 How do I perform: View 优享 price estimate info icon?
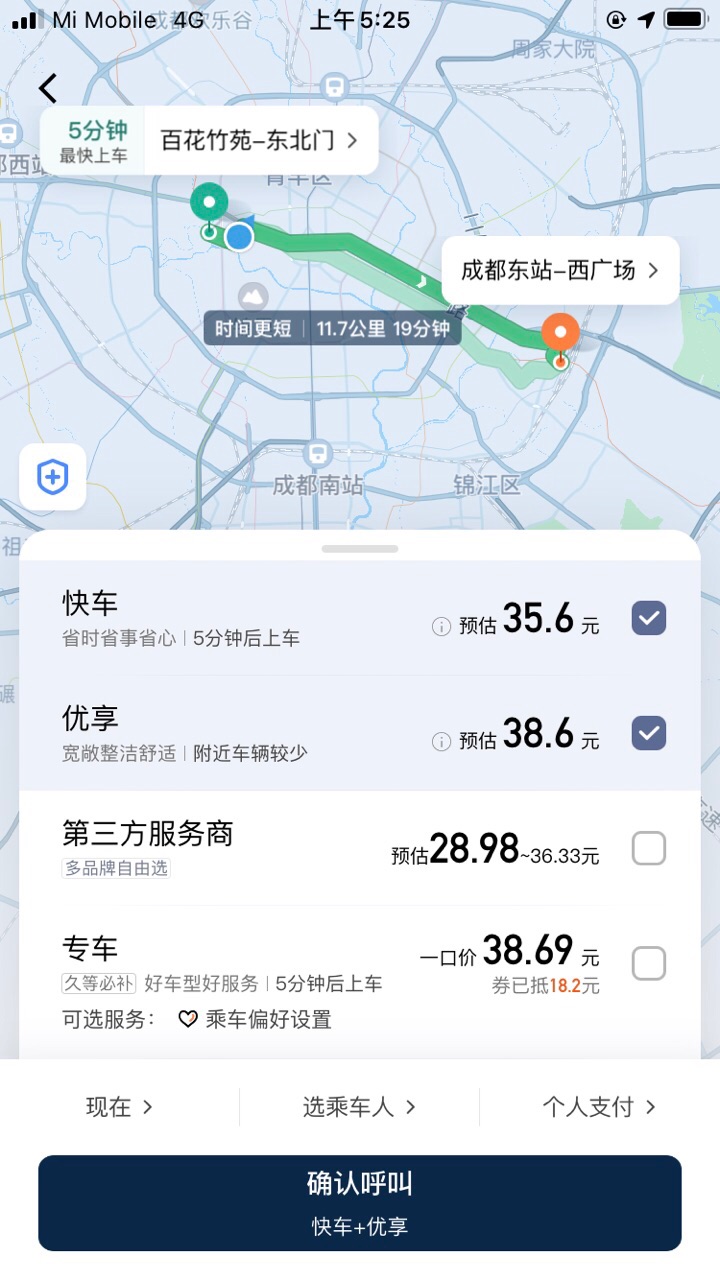coord(441,741)
